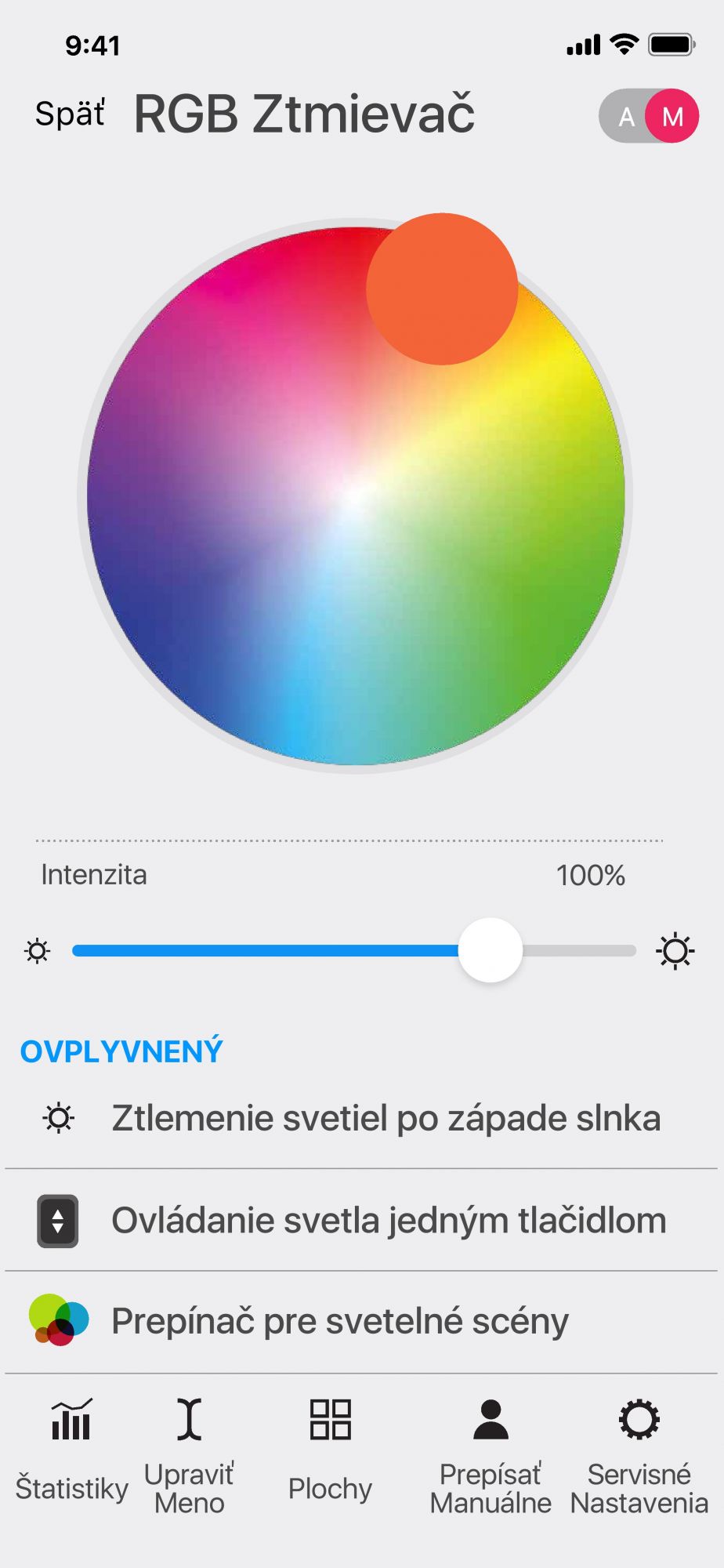Screen dimensions: 724x1568
Task: Pick a color on the RGB wheel
Action: (x=356, y=495)
